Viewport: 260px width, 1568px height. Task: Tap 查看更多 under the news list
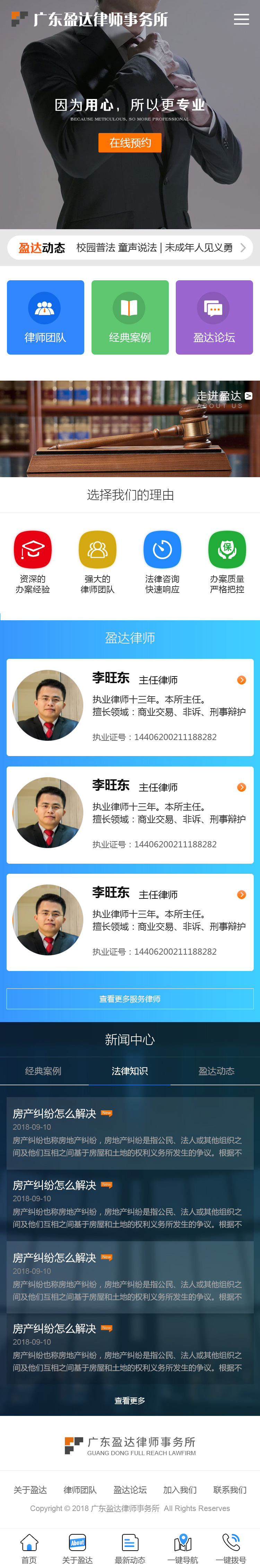coord(130,1401)
